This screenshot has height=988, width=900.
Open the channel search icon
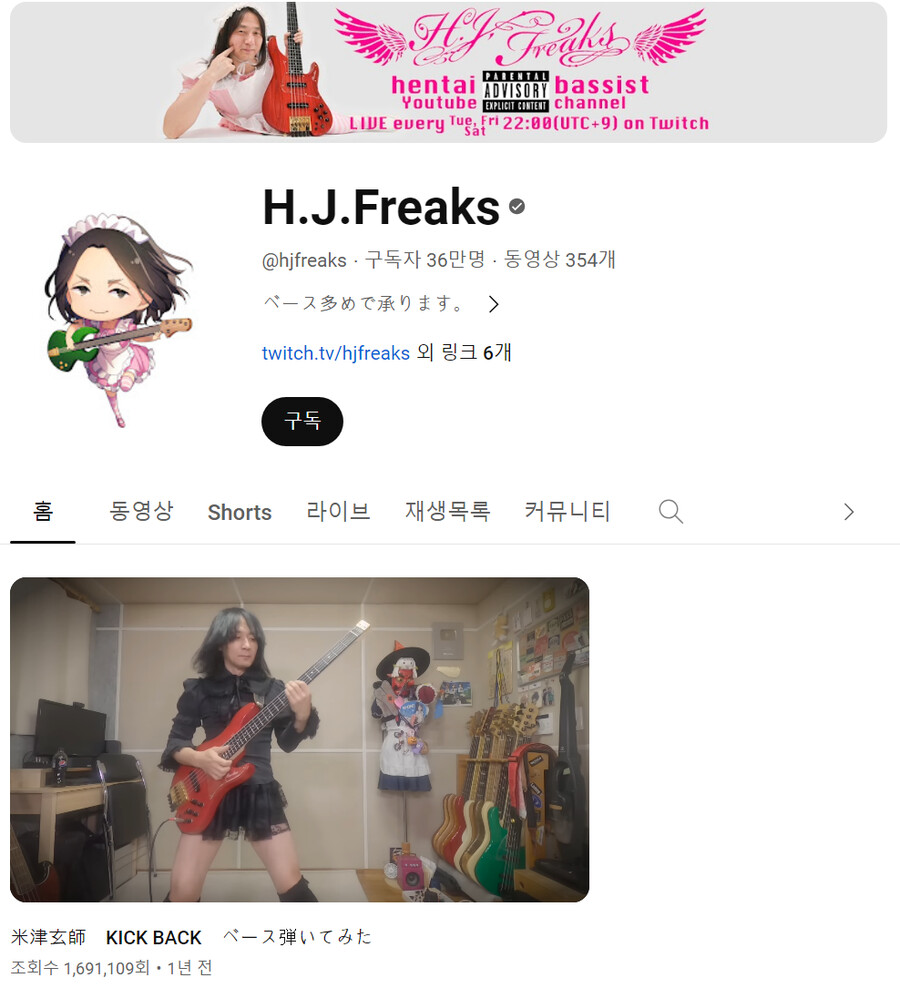pos(670,511)
